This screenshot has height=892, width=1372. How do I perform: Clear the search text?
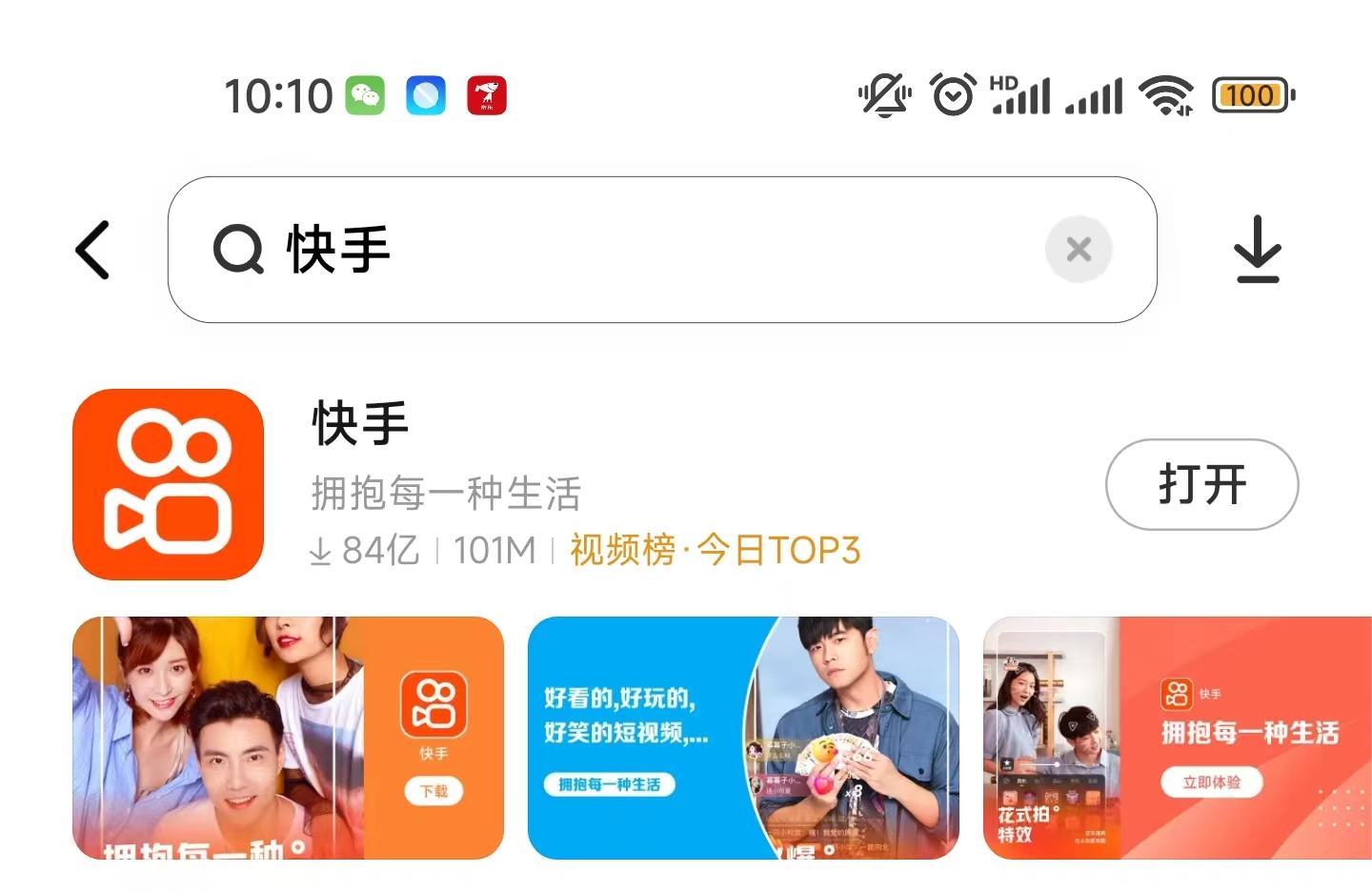pyautogui.click(x=1079, y=250)
